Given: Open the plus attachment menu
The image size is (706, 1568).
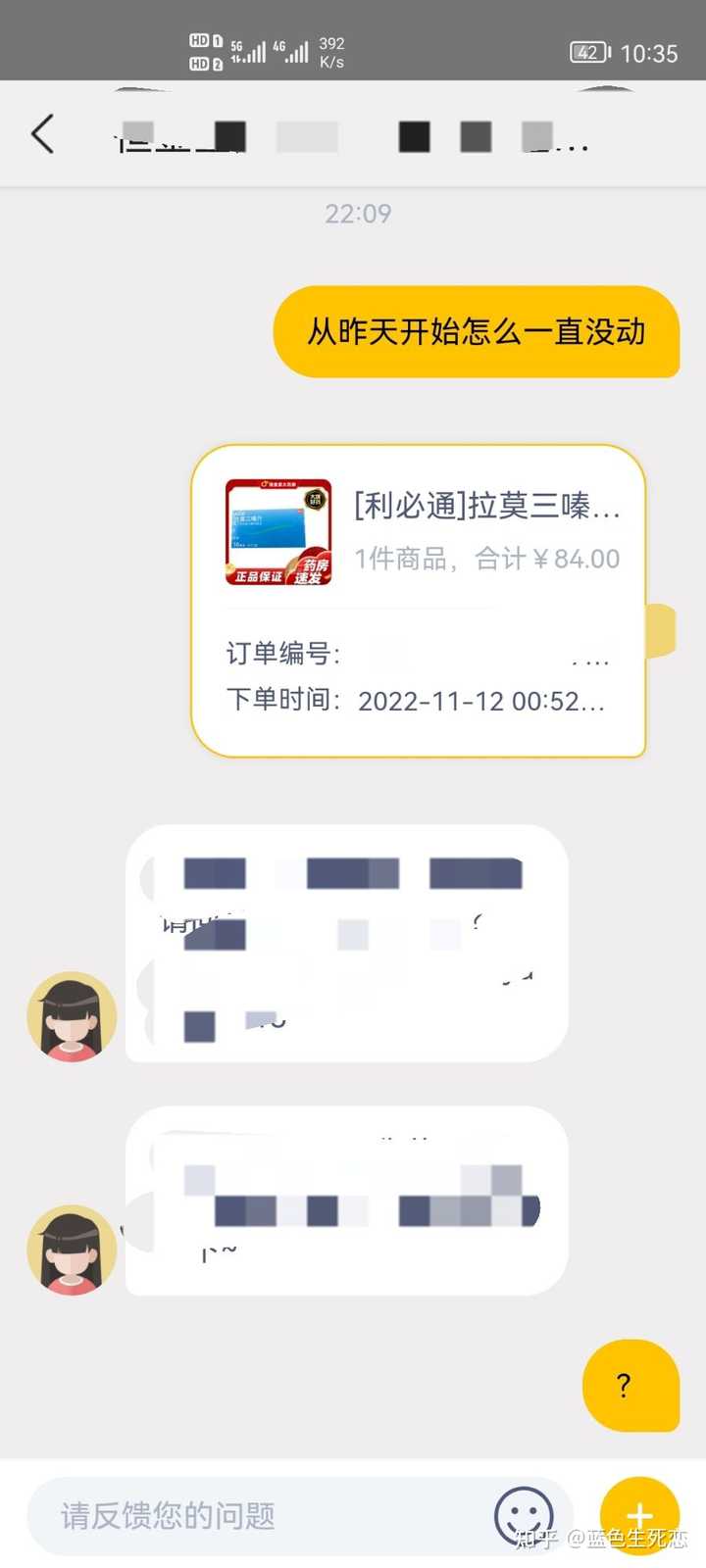Looking at the screenshot, I should click(x=639, y=1515).
